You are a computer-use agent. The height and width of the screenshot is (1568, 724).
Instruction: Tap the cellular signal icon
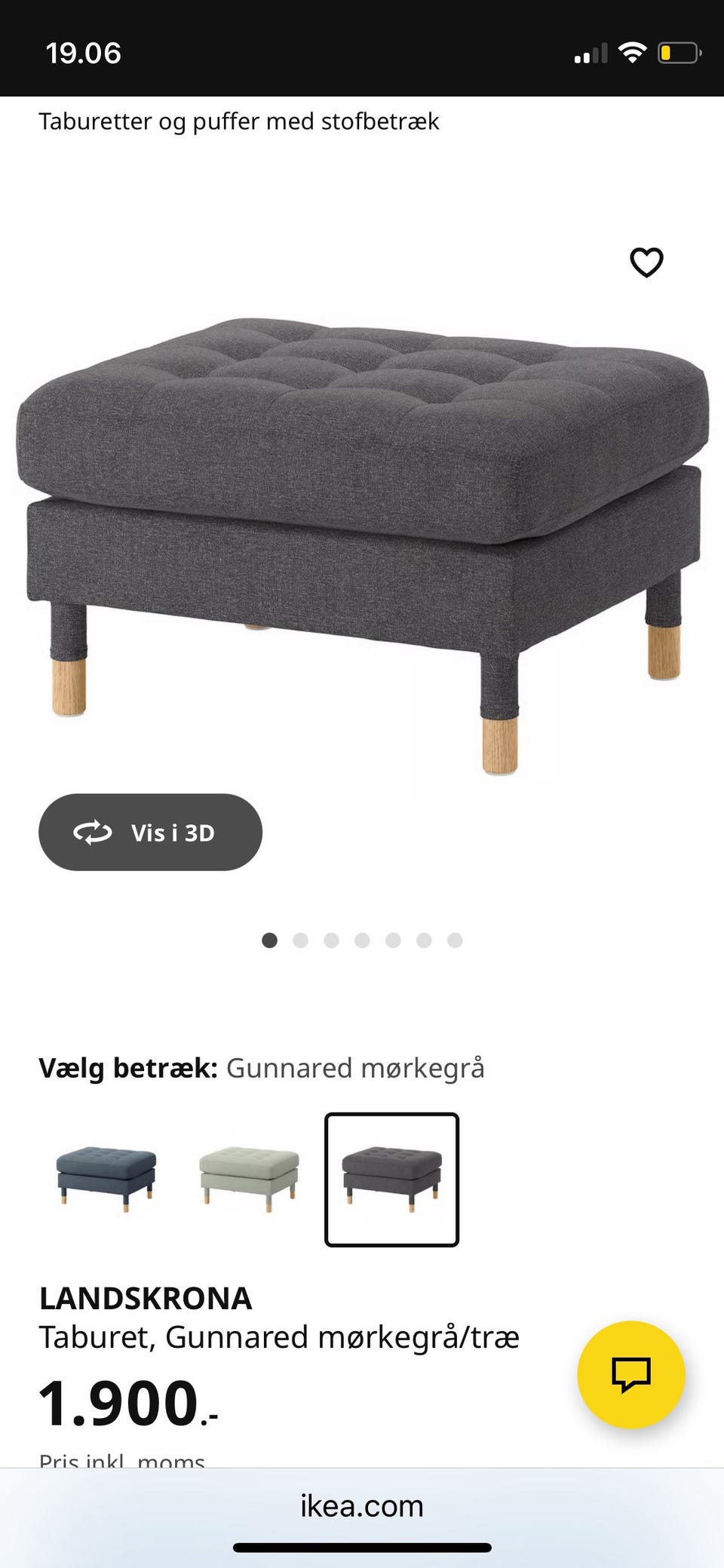[x=591, y=51]
